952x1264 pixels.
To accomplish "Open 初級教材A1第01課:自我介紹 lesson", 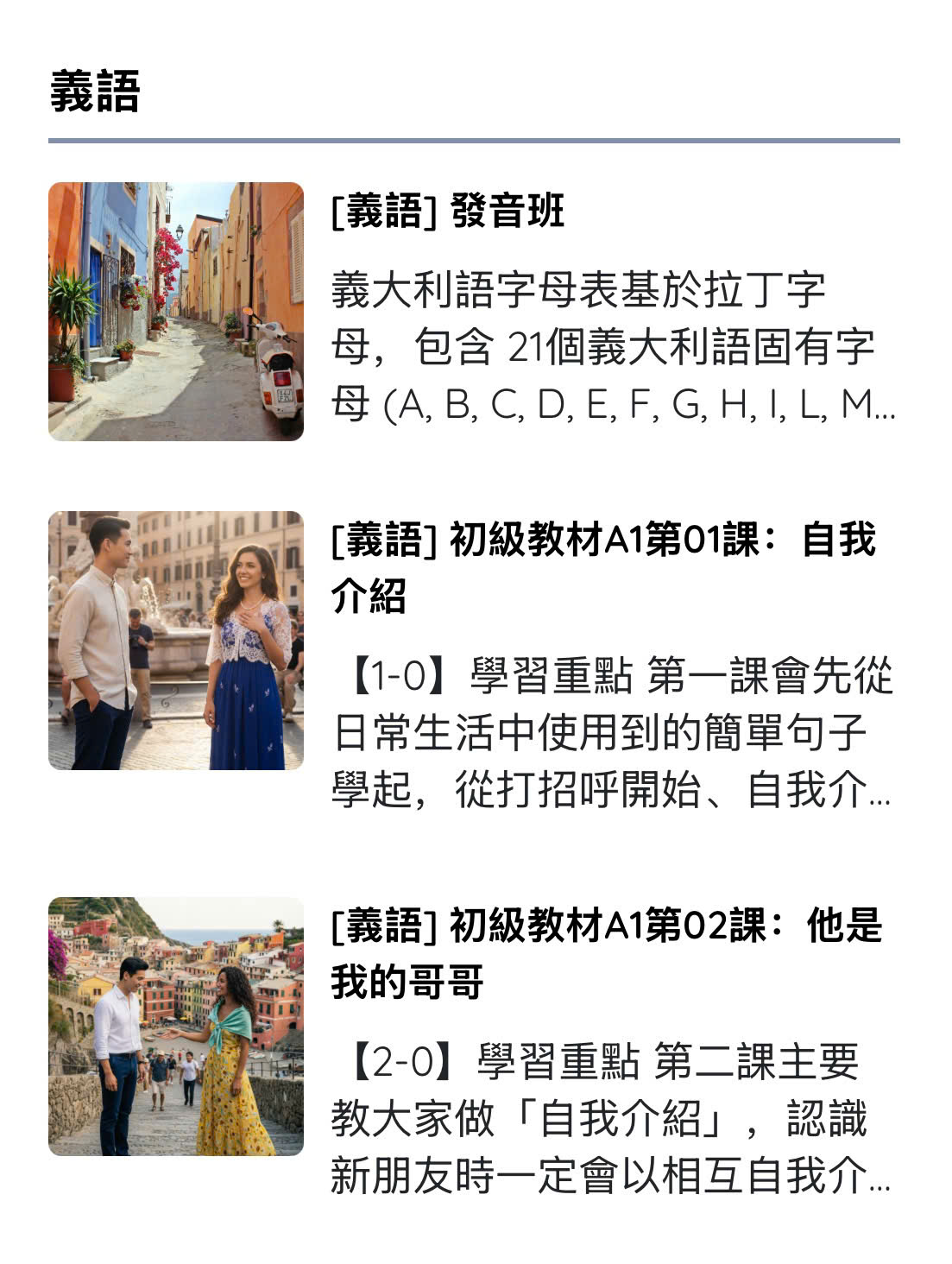I will tap(602, 567).
